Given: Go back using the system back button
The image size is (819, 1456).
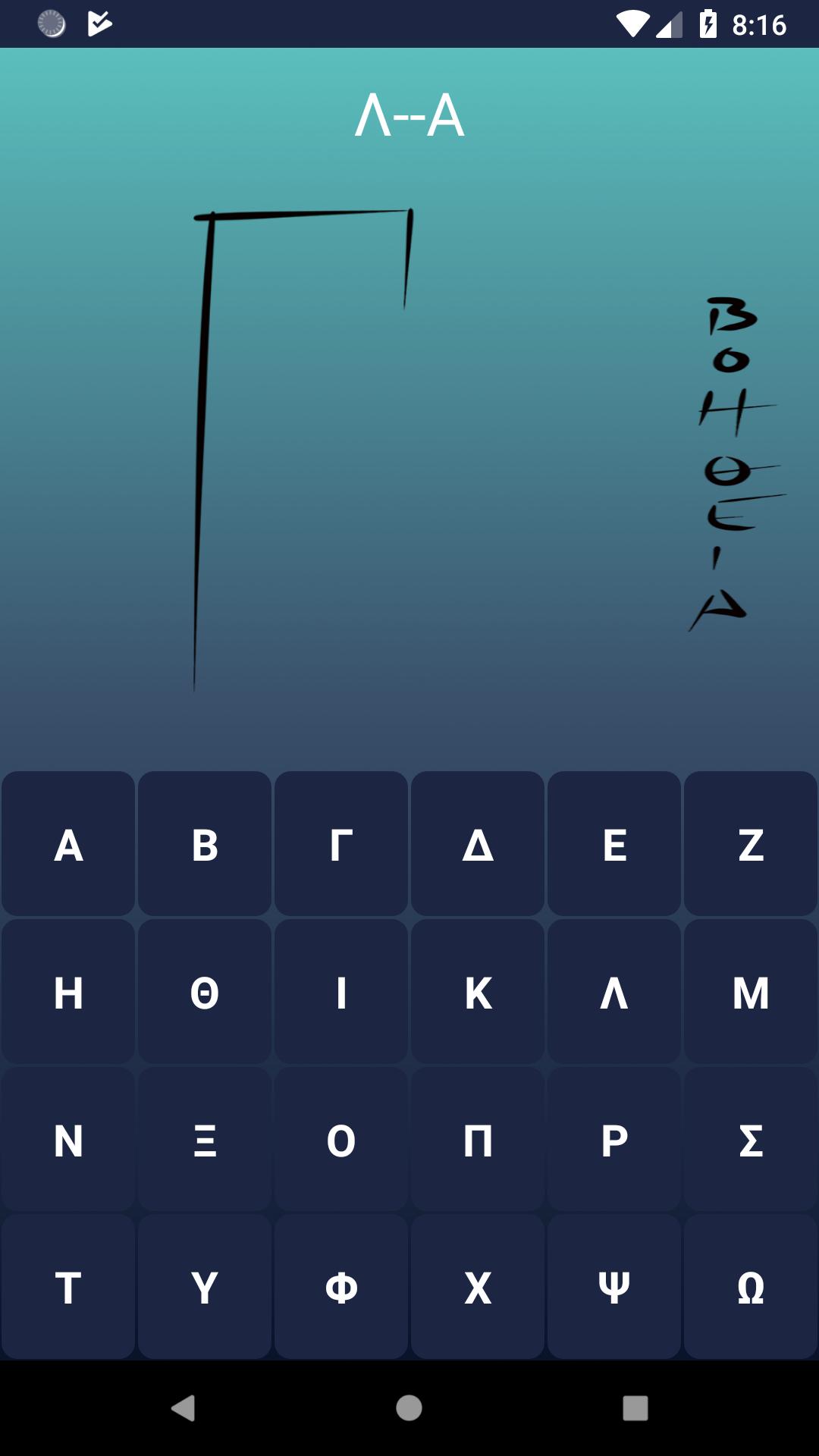Looking at the screenshot, I should pyautogui.click(x=183, y=1408).
